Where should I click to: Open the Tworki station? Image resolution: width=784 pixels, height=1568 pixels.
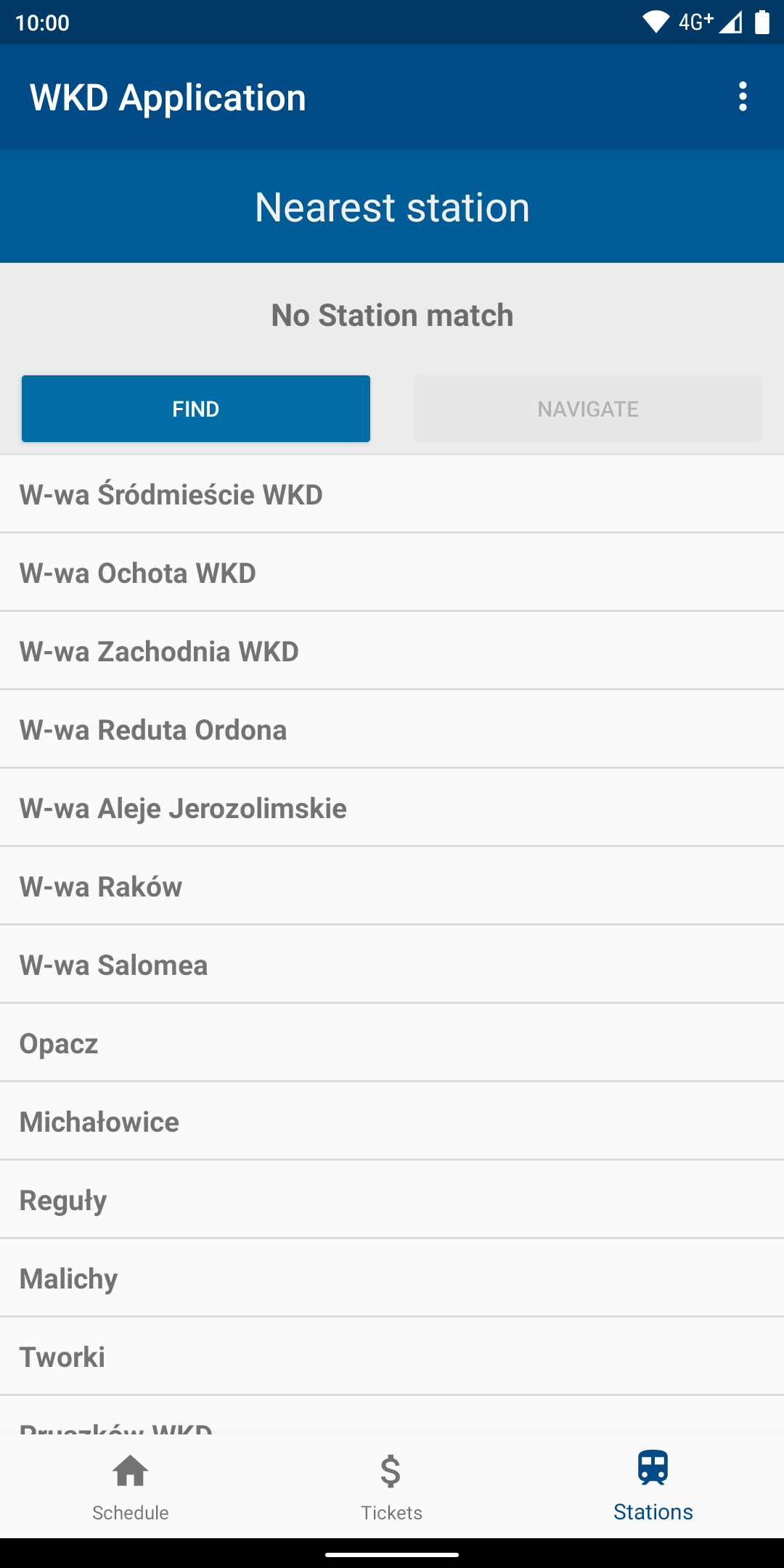(392, 1357)
